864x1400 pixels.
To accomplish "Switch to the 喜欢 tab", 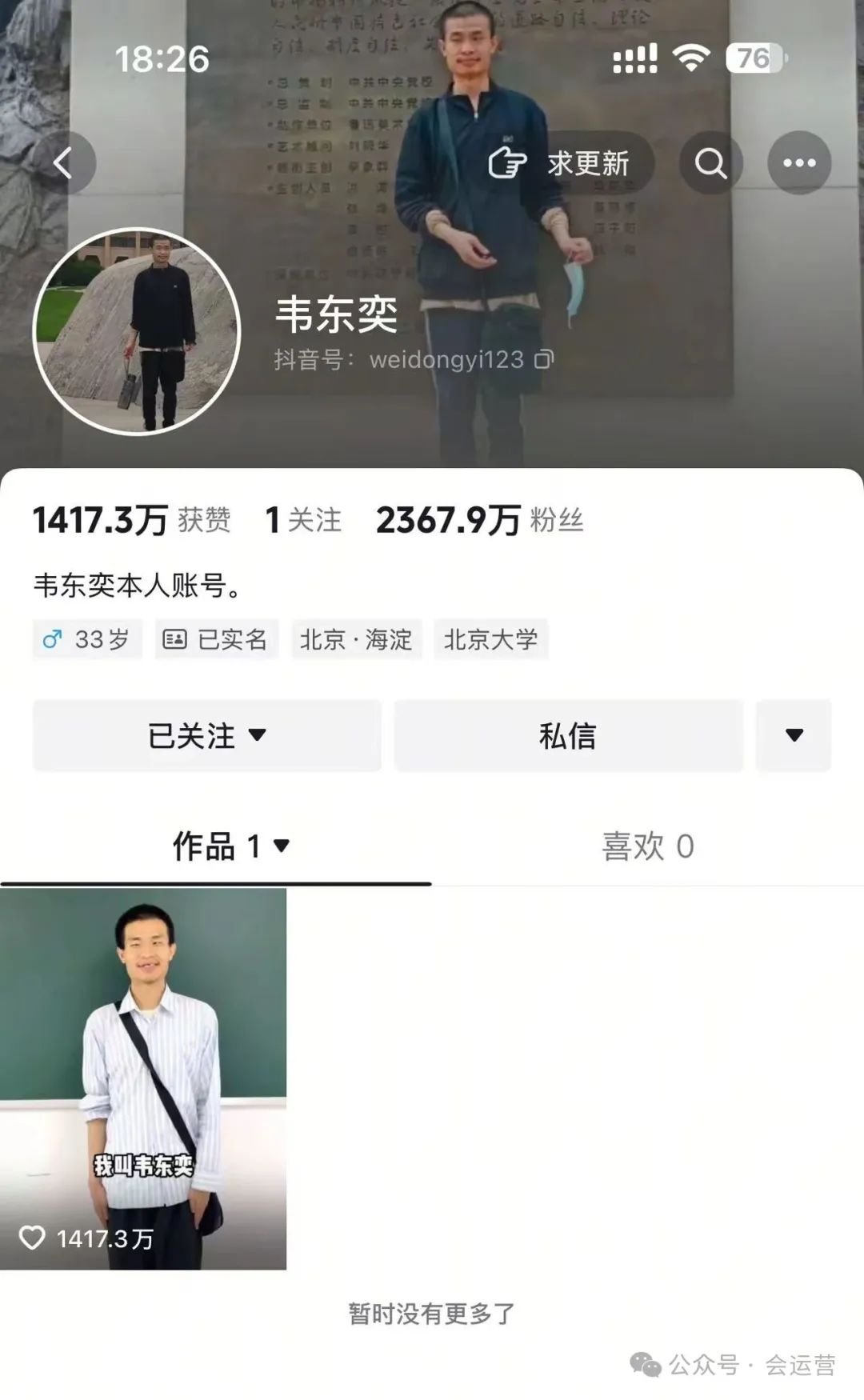I will coord(647,846).
